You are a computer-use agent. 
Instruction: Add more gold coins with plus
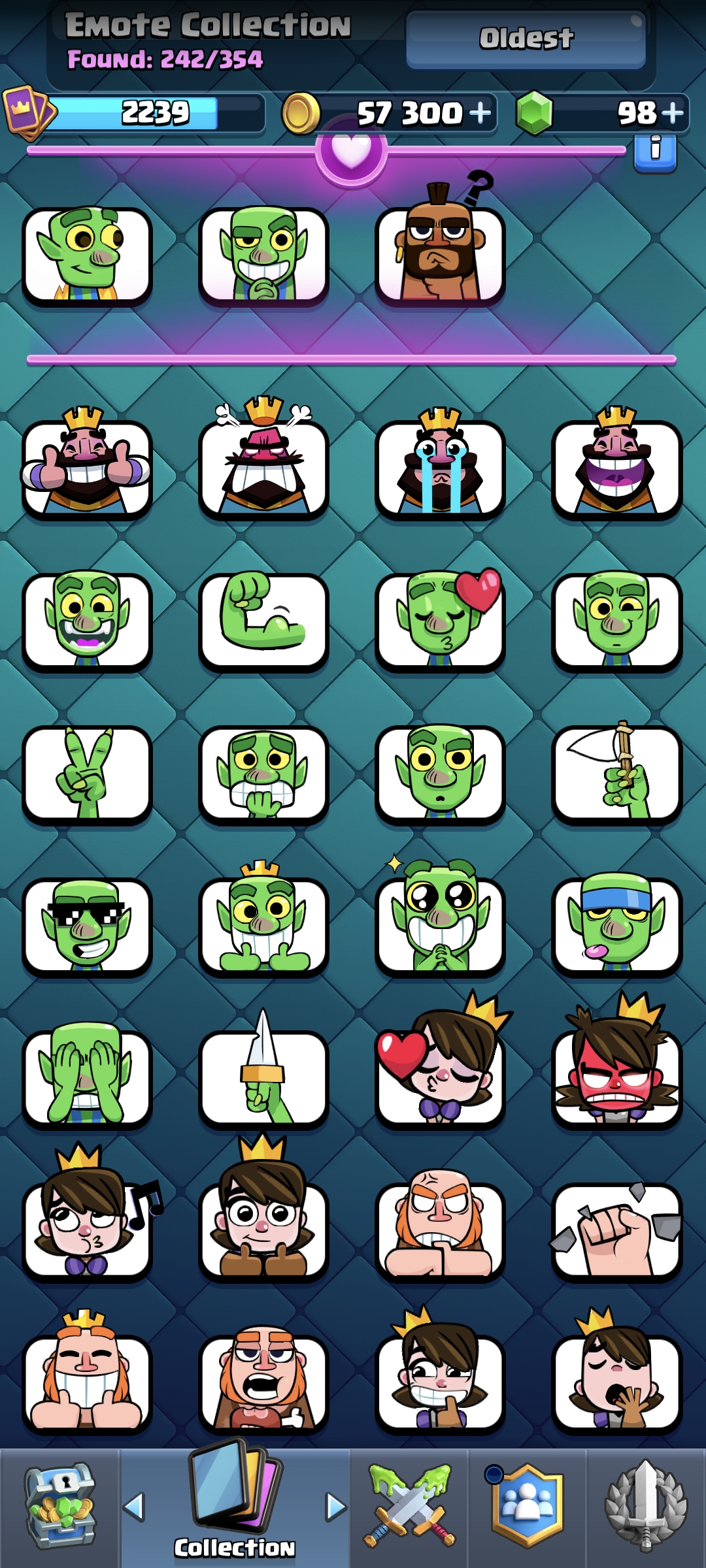click(x=480, y=113)
